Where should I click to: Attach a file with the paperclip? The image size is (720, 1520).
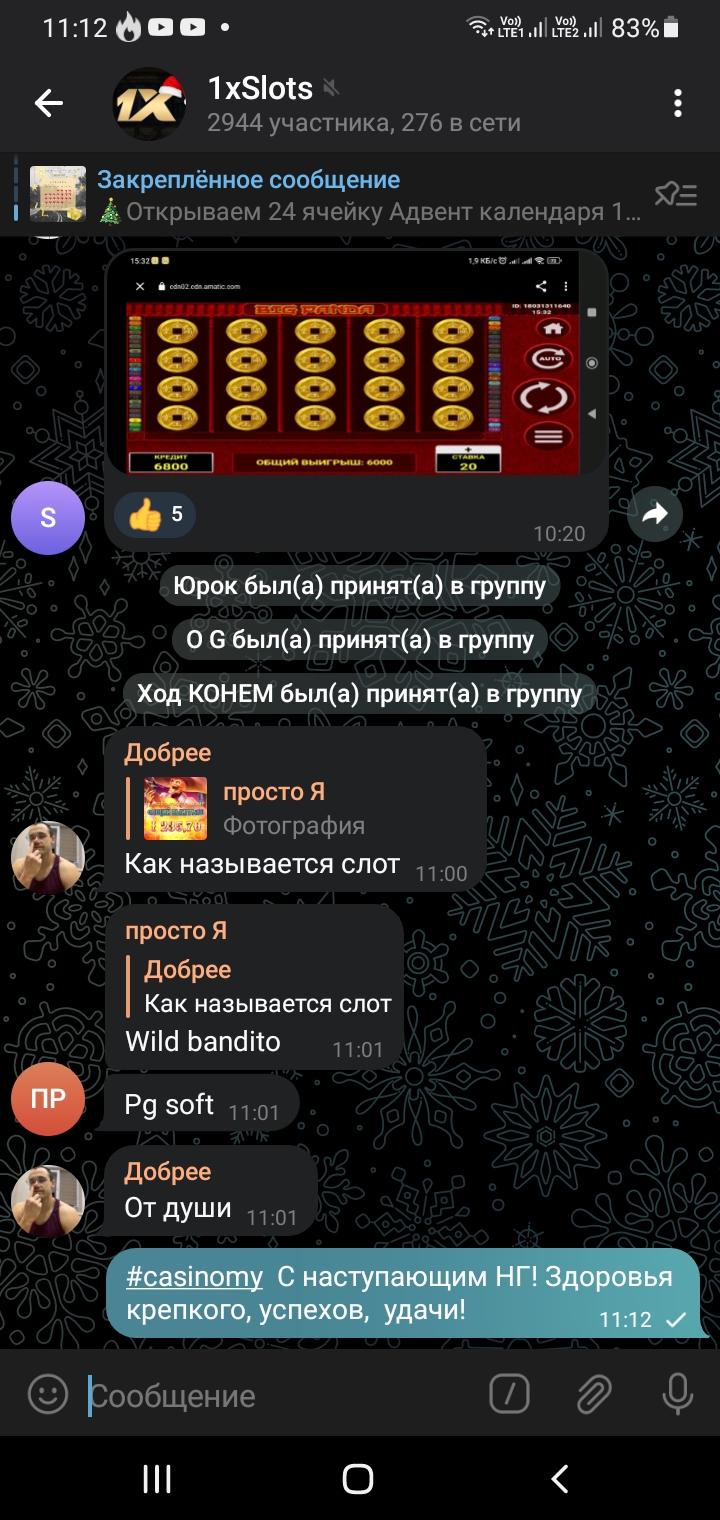[594, 1394]
